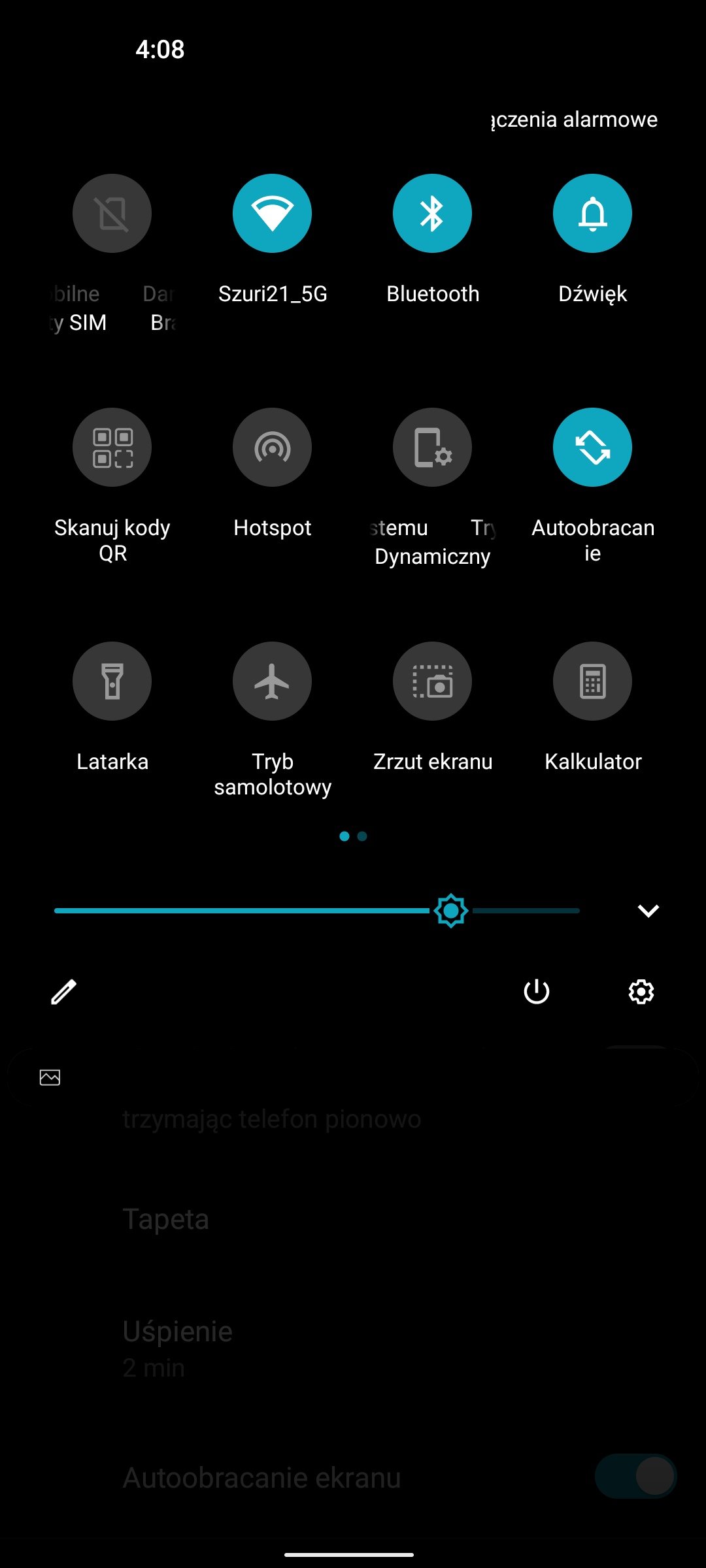
Task: Enable the Hotspot tile
Action: point(272,447)
